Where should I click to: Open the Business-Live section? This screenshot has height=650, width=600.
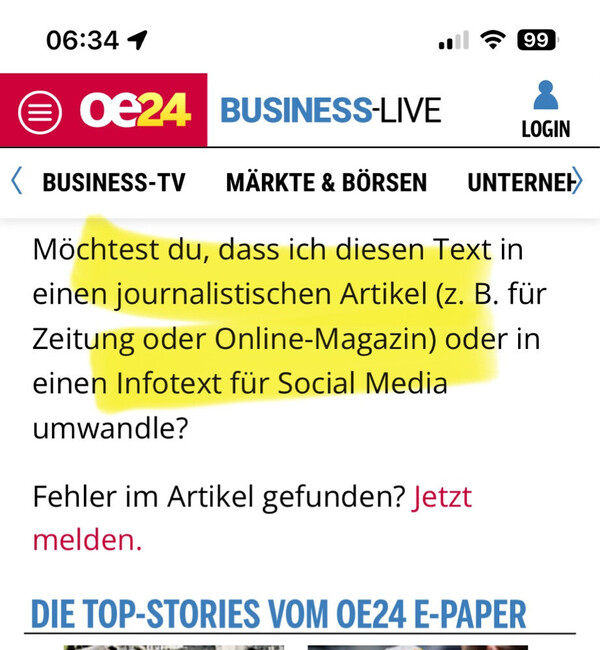[x=330, y=110]
